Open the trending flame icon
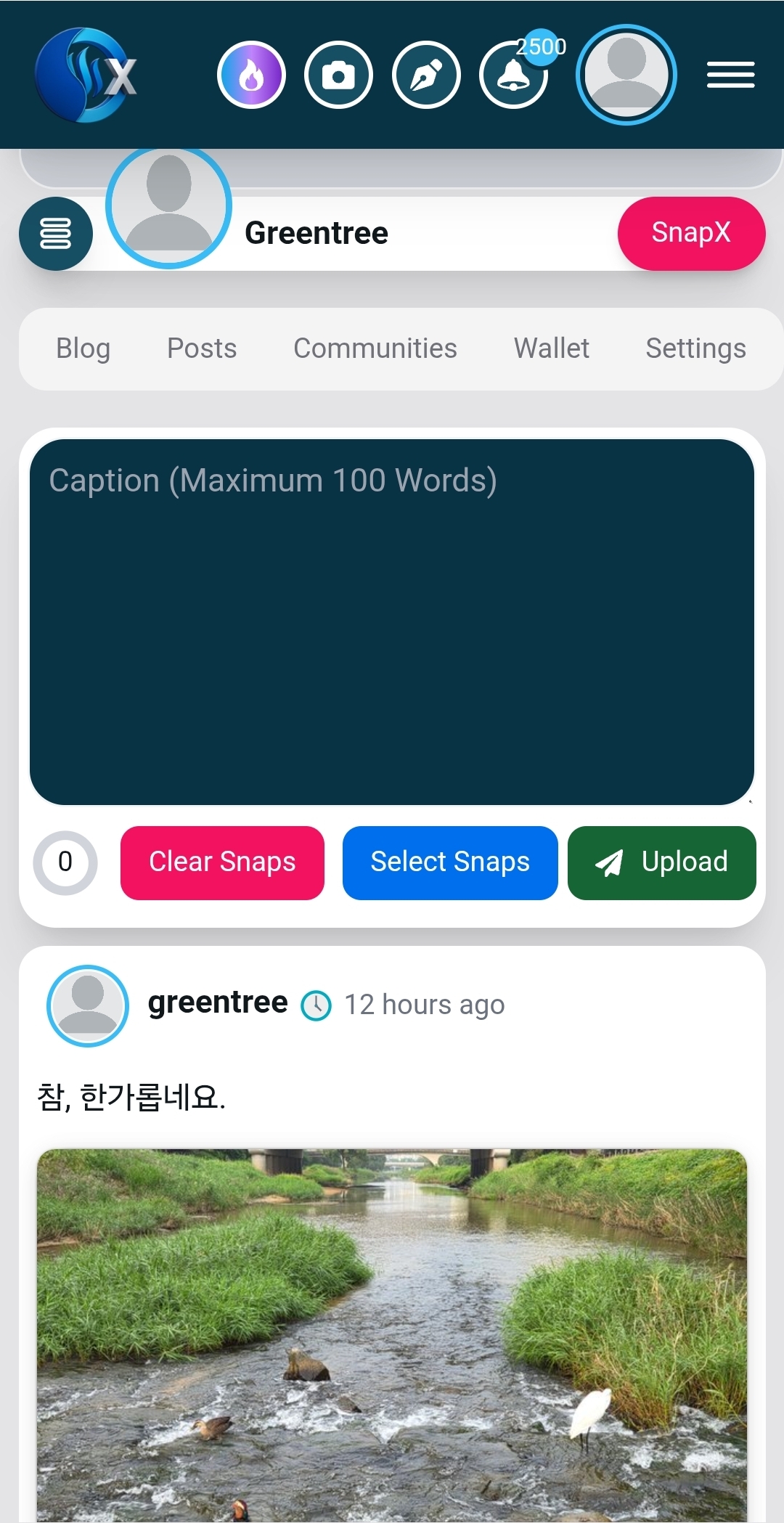784x1523 pixels. click(251, 75)
